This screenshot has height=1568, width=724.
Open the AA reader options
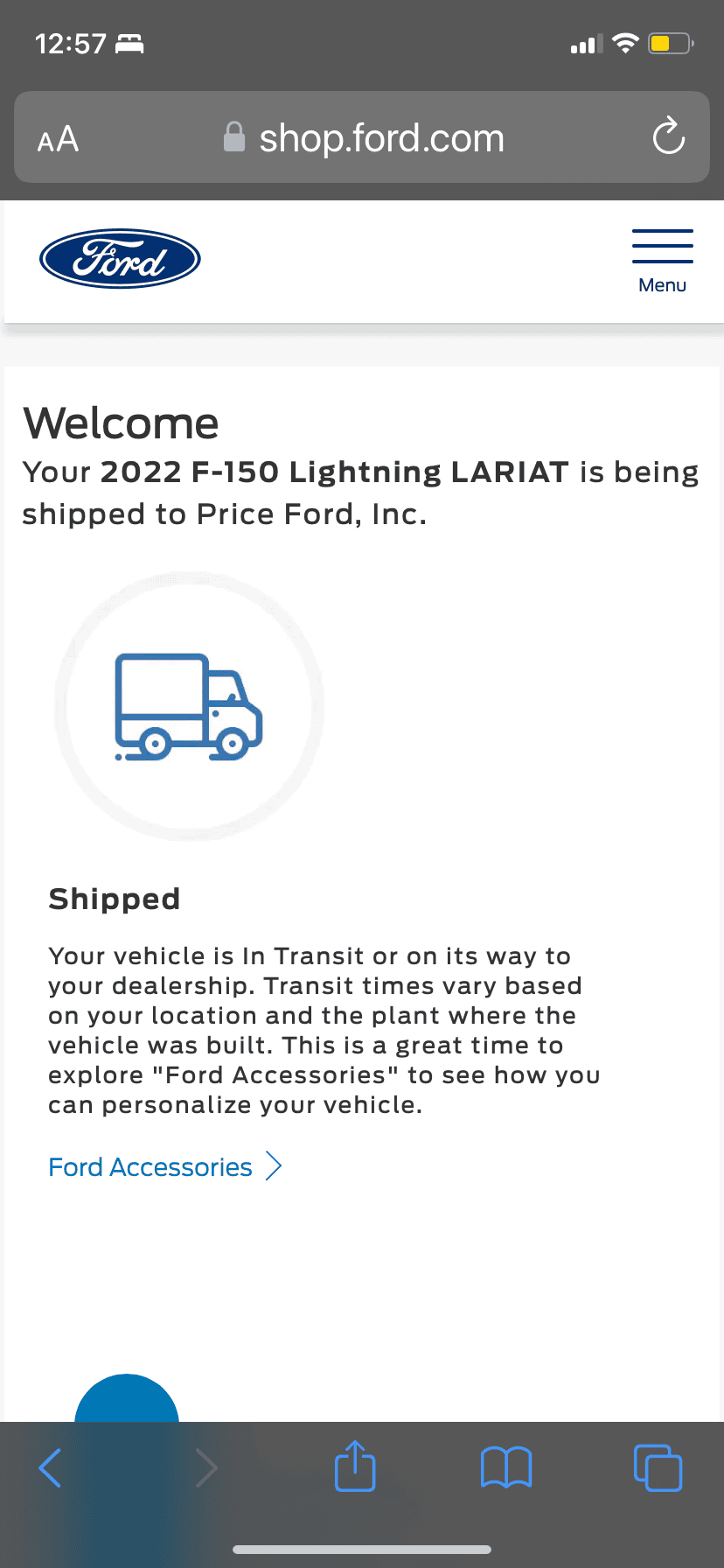tap(58, 139)
